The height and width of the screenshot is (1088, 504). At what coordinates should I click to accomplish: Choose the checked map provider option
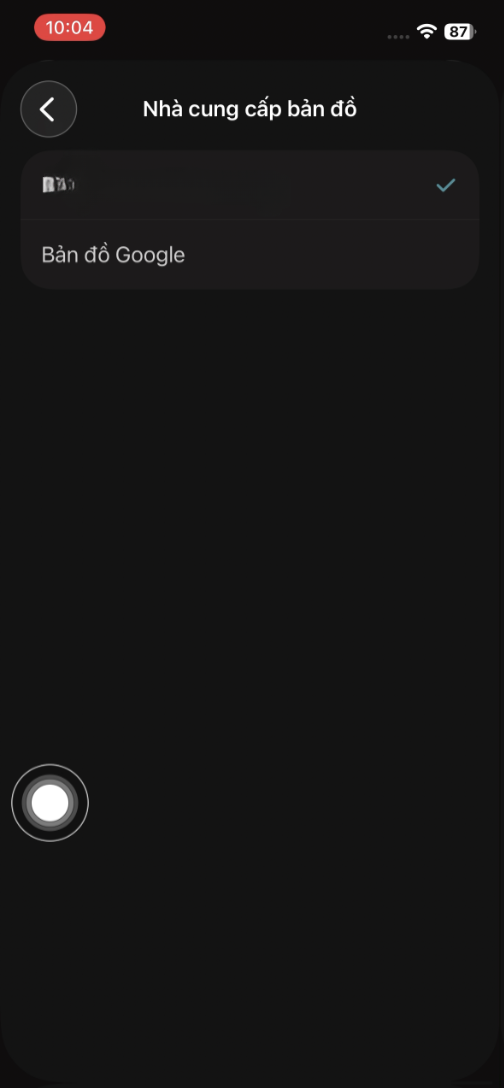coord(250,185)
